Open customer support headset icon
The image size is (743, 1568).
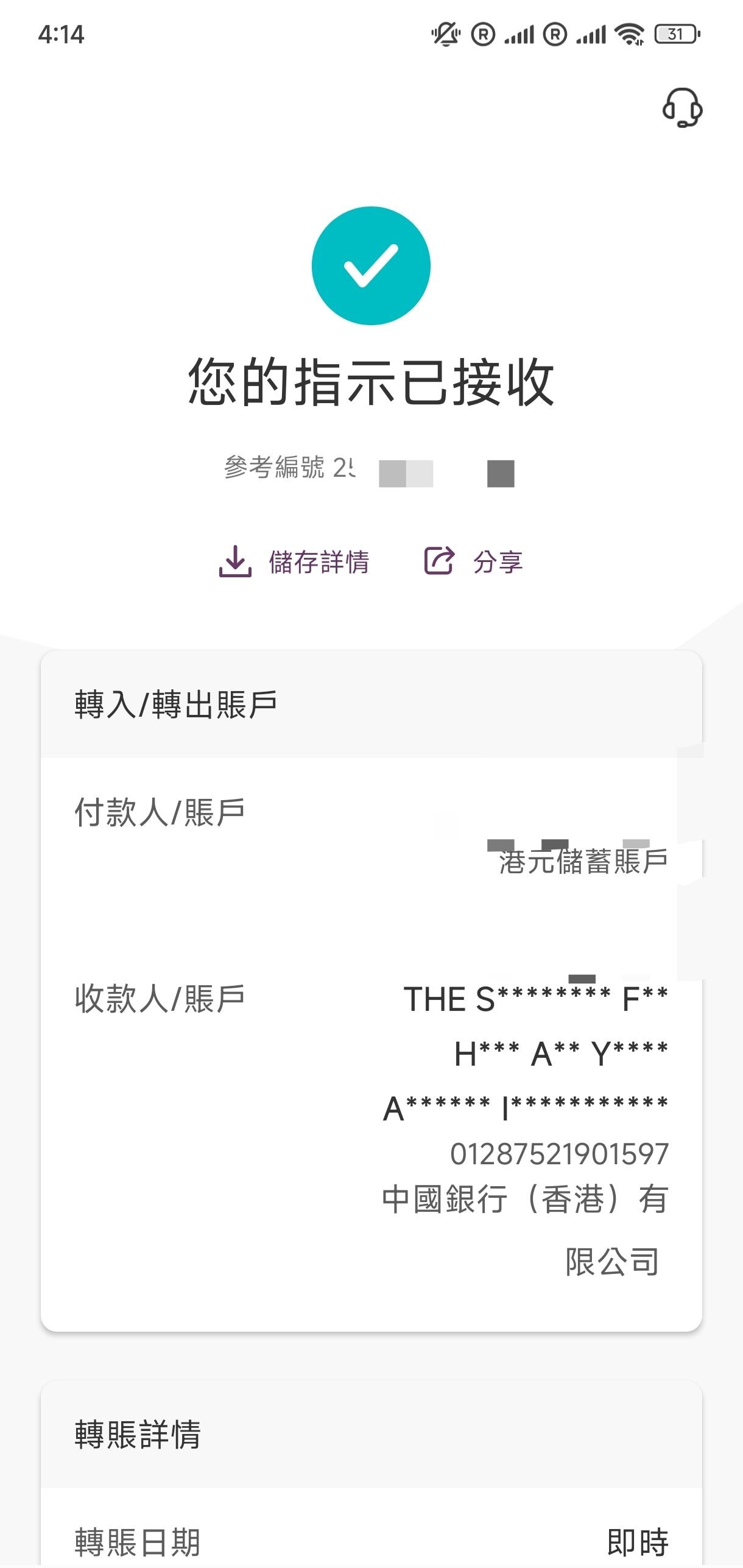pos(682,108)
